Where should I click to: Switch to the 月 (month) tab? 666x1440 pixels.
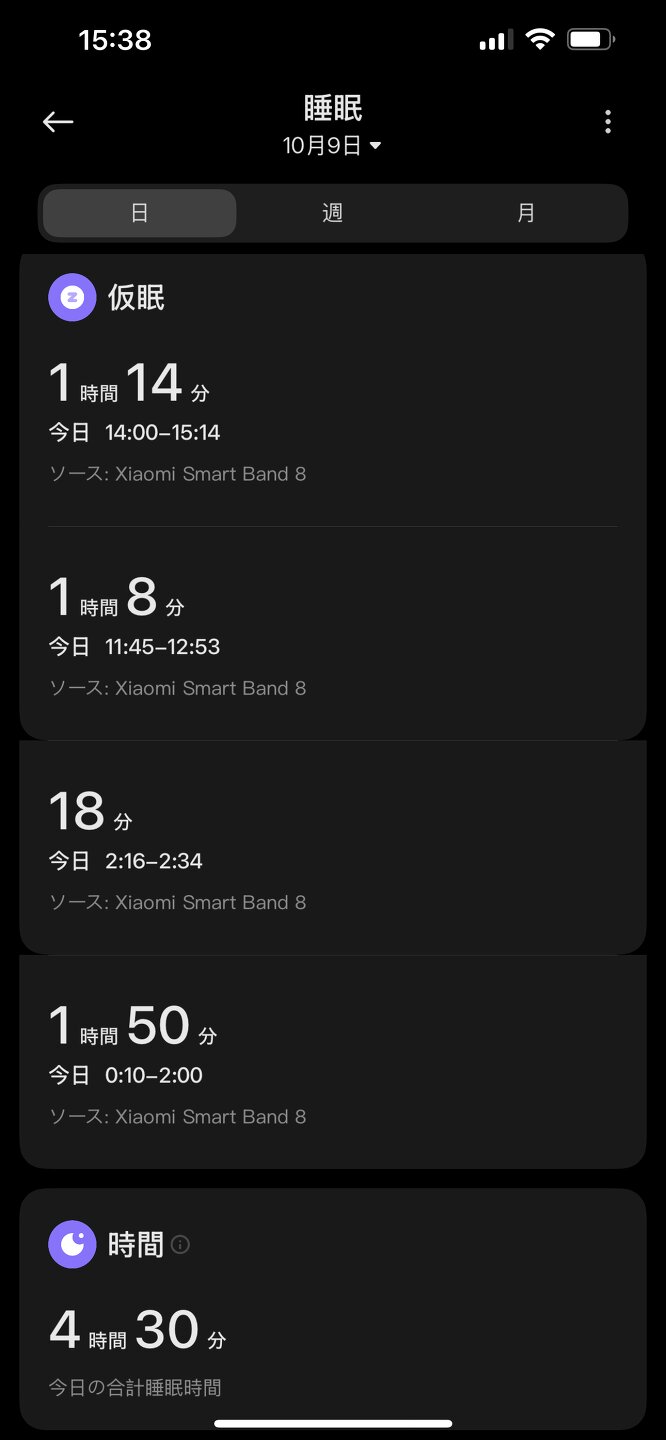click(526, 213)
